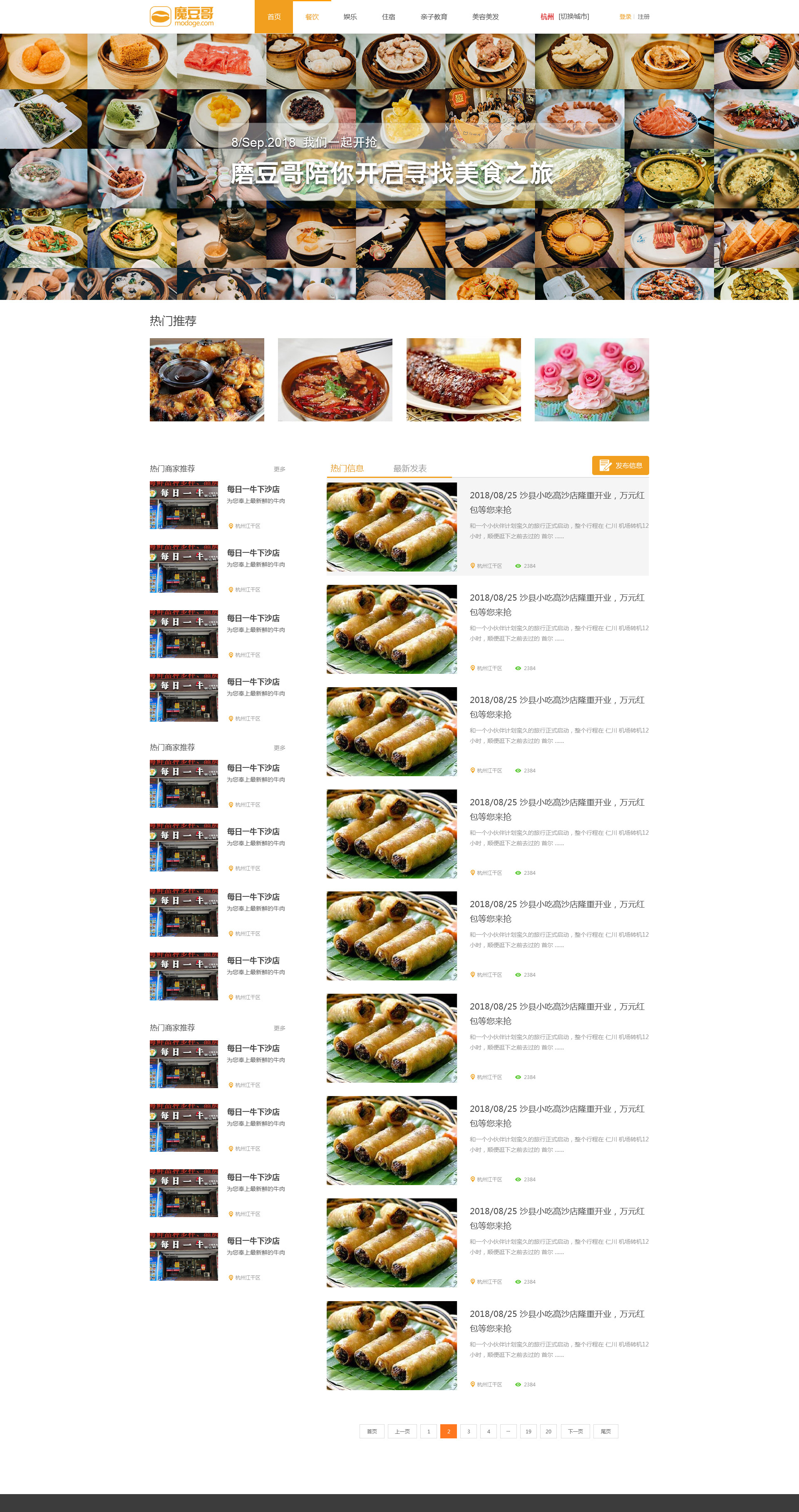Return to the 首页 home tab

[273, 17]
